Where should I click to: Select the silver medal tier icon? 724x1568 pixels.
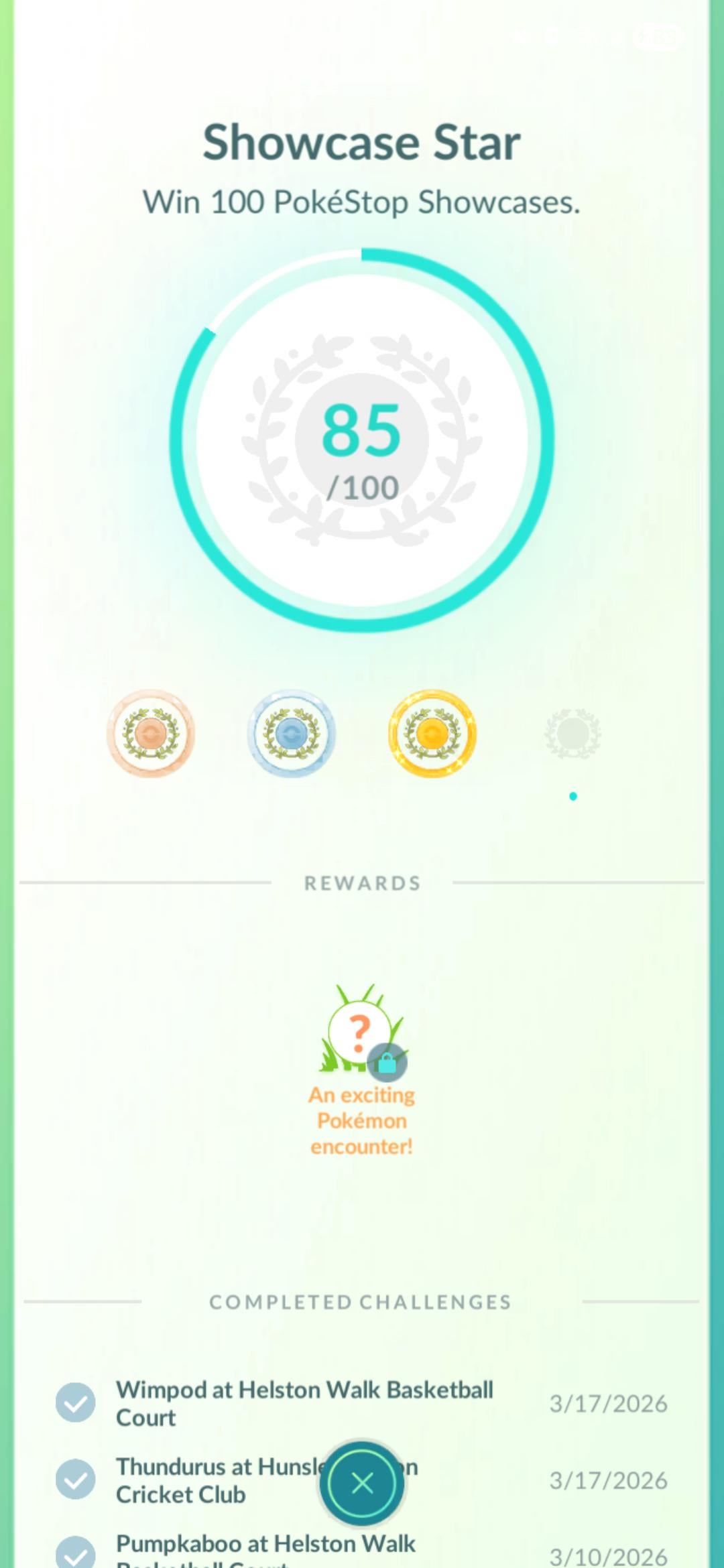point(292,734)
